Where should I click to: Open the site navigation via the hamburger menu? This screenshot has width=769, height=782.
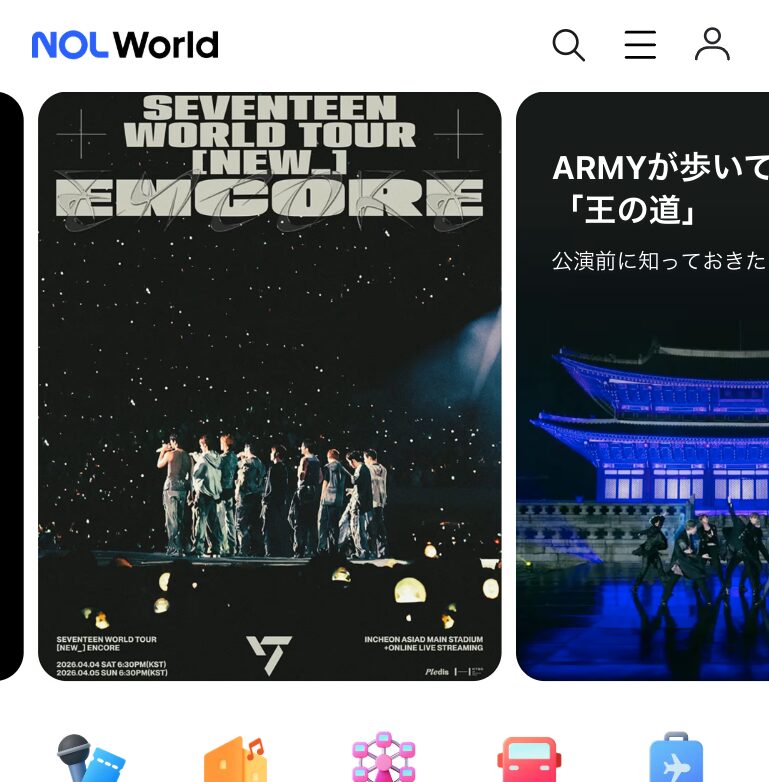point(640,45)
